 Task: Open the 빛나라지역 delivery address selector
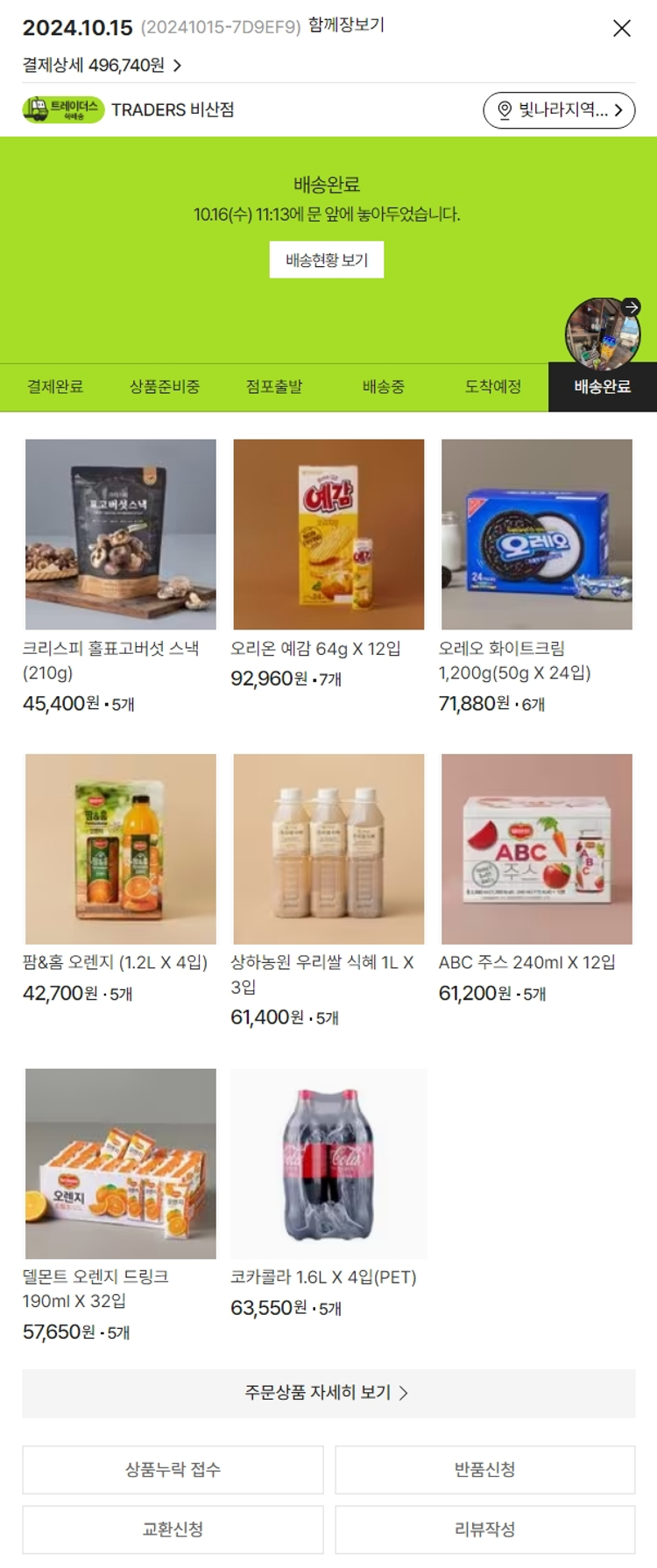pyautogui.click(x=559, y=110)
